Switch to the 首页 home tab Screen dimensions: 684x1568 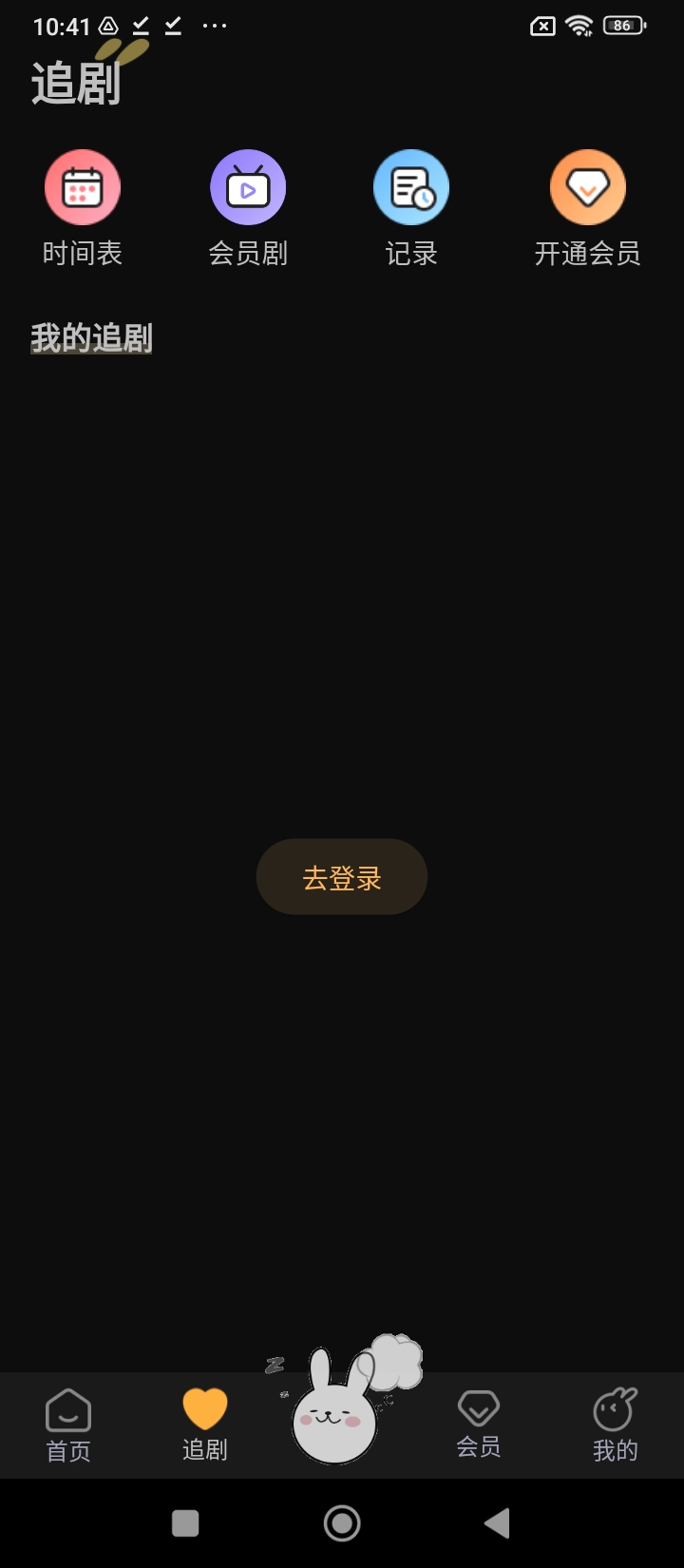coord(68,1425)
